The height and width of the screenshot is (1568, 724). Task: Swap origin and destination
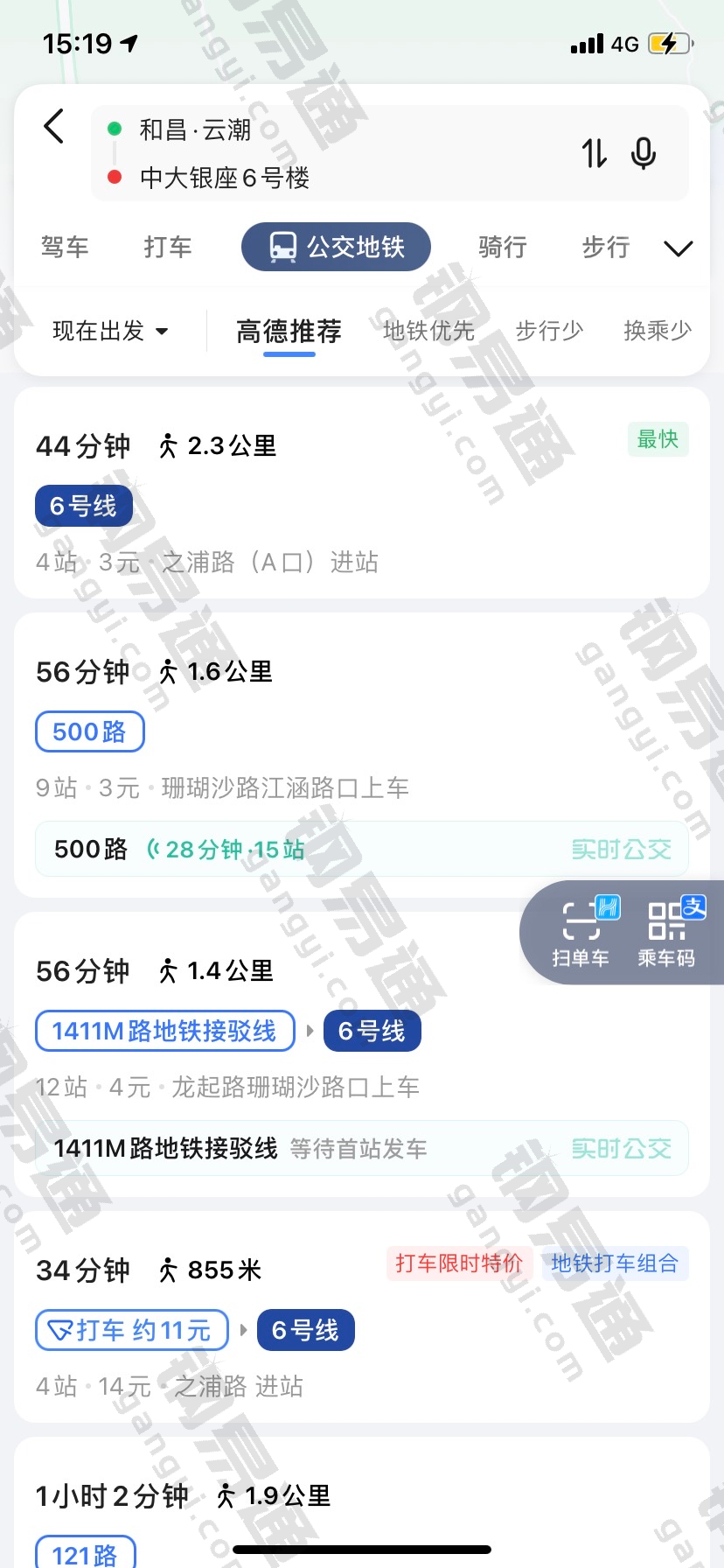coord(595,154)
